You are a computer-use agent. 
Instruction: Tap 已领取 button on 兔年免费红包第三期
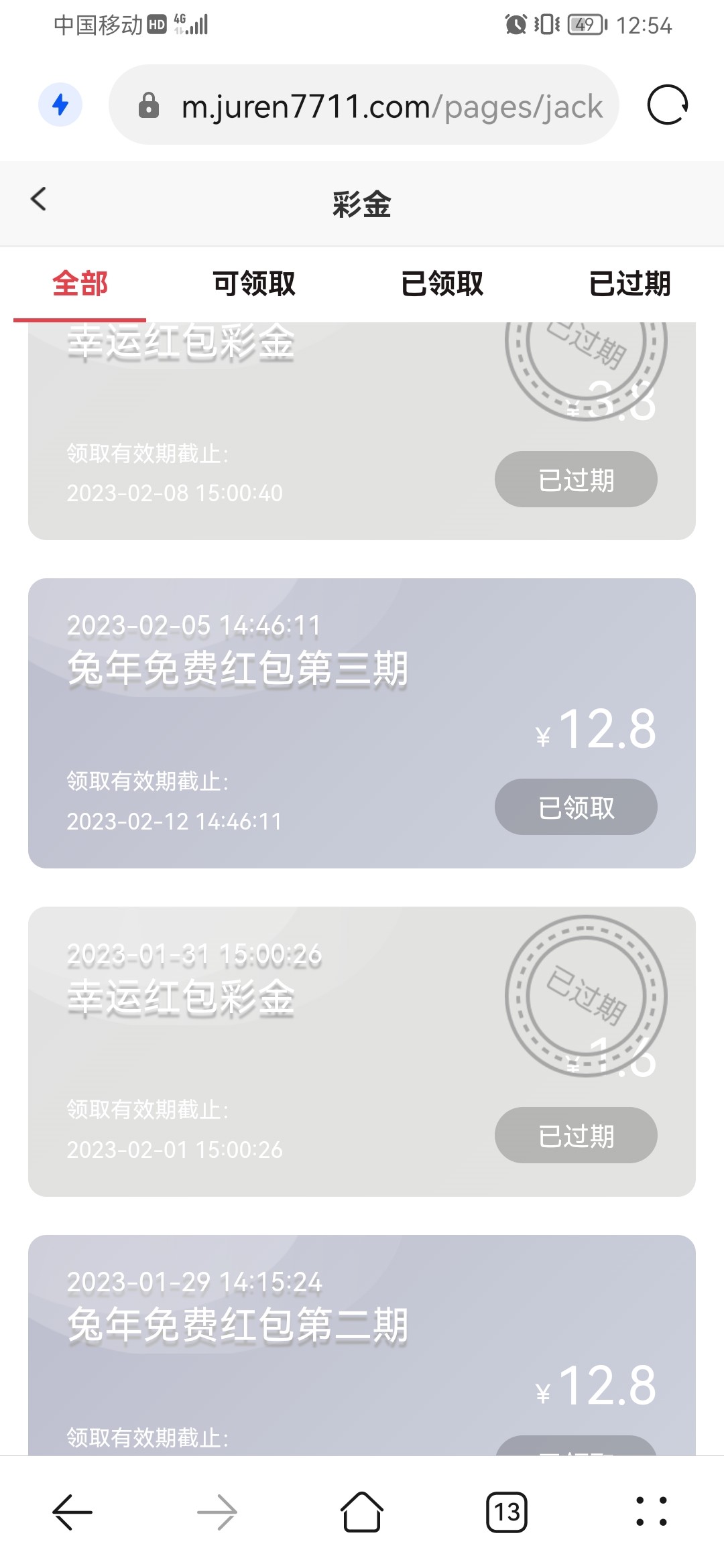[576, 807]
